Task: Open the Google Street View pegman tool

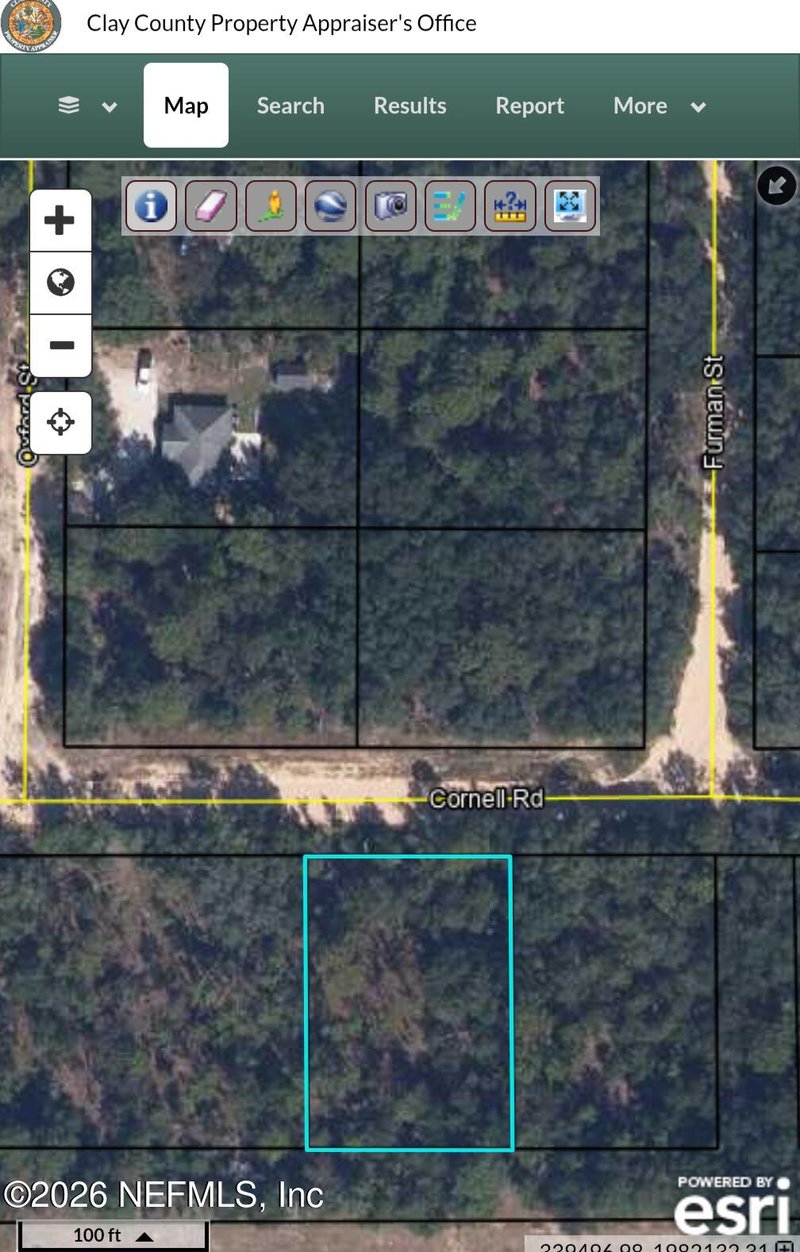Action: (271, 205)
